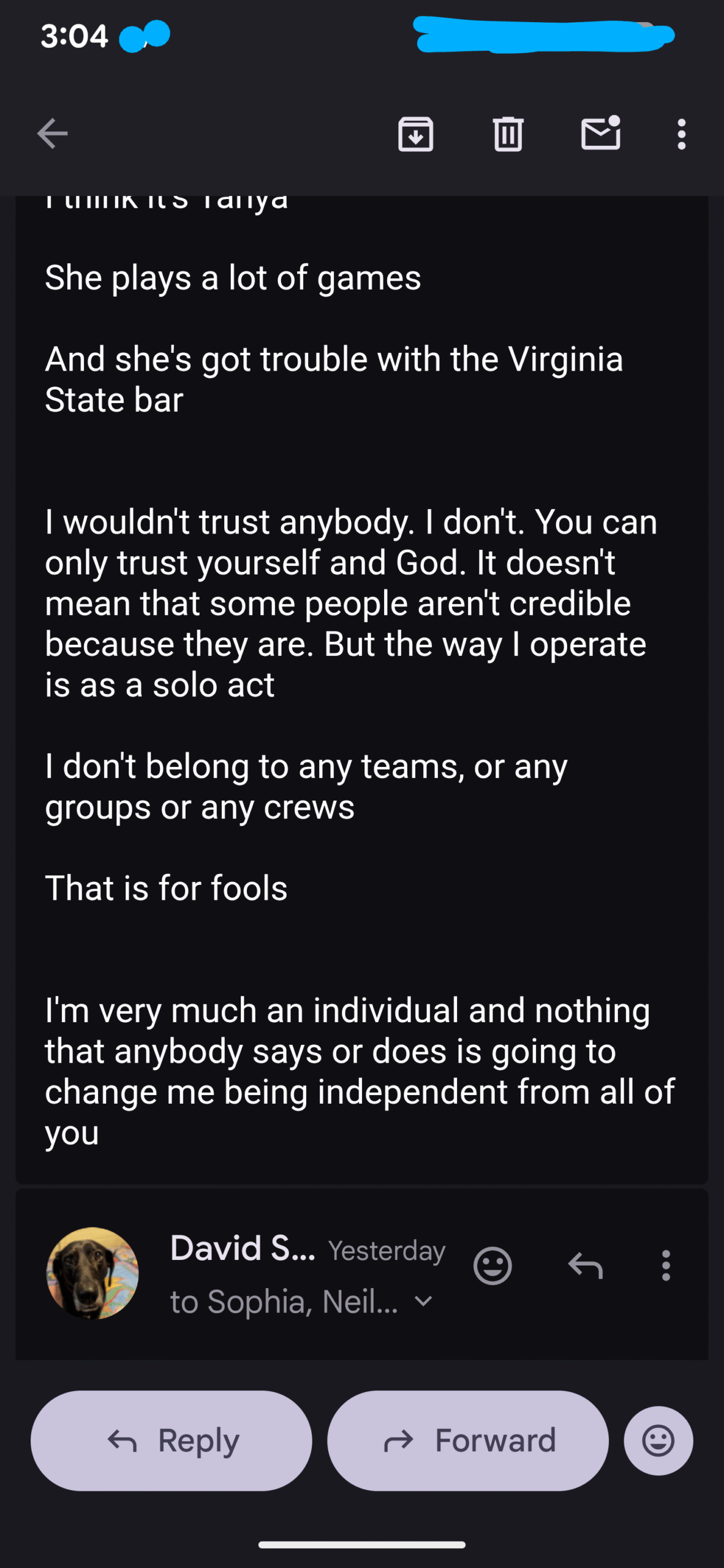Archive this email conversation
Image resolution: width=724 pixels, height=1568 pixels.
coord(416,134)
